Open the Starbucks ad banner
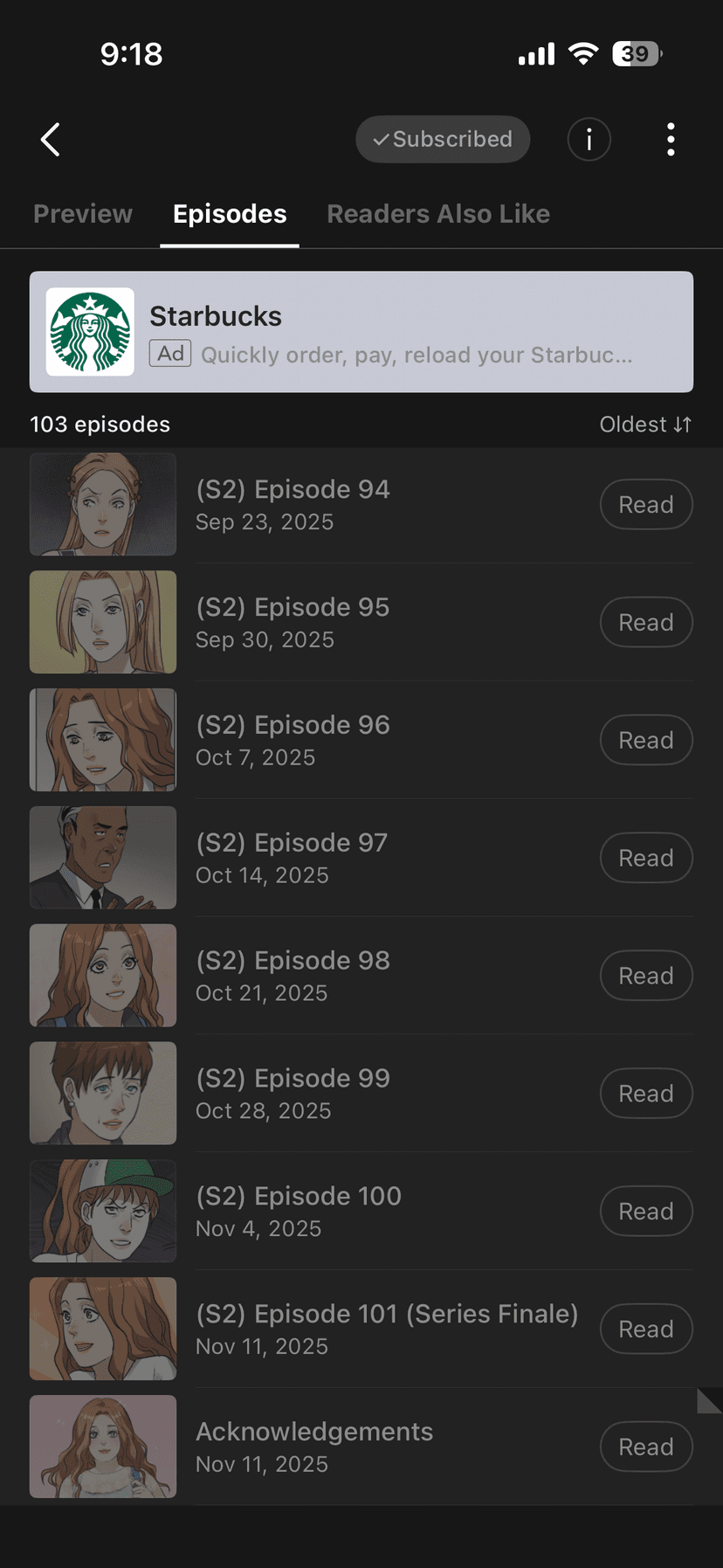Viewport: 723px width, 1568px height. pyautogui.click(x=361, y=332)
